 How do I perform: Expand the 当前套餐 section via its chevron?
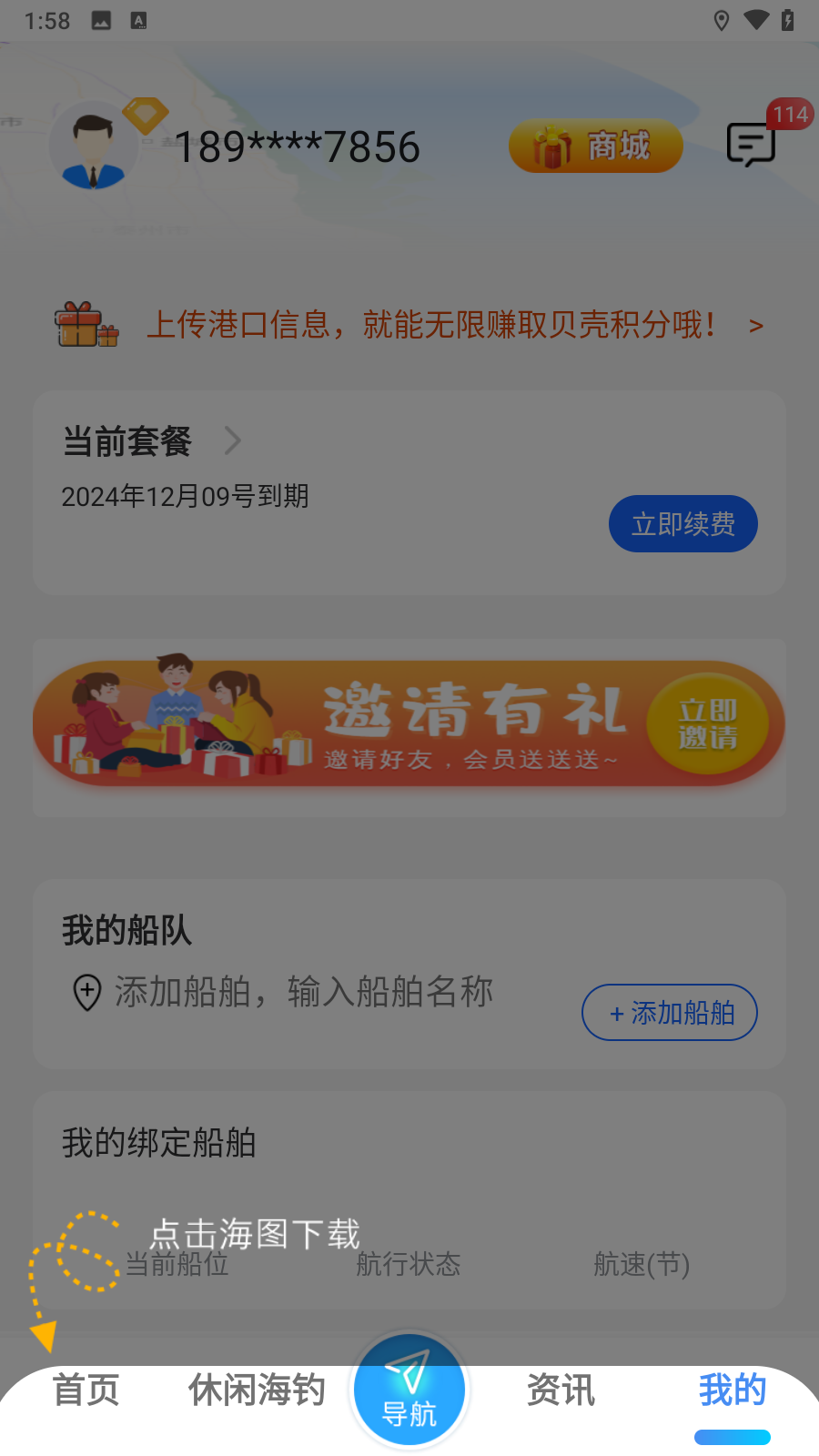point(233,441)
